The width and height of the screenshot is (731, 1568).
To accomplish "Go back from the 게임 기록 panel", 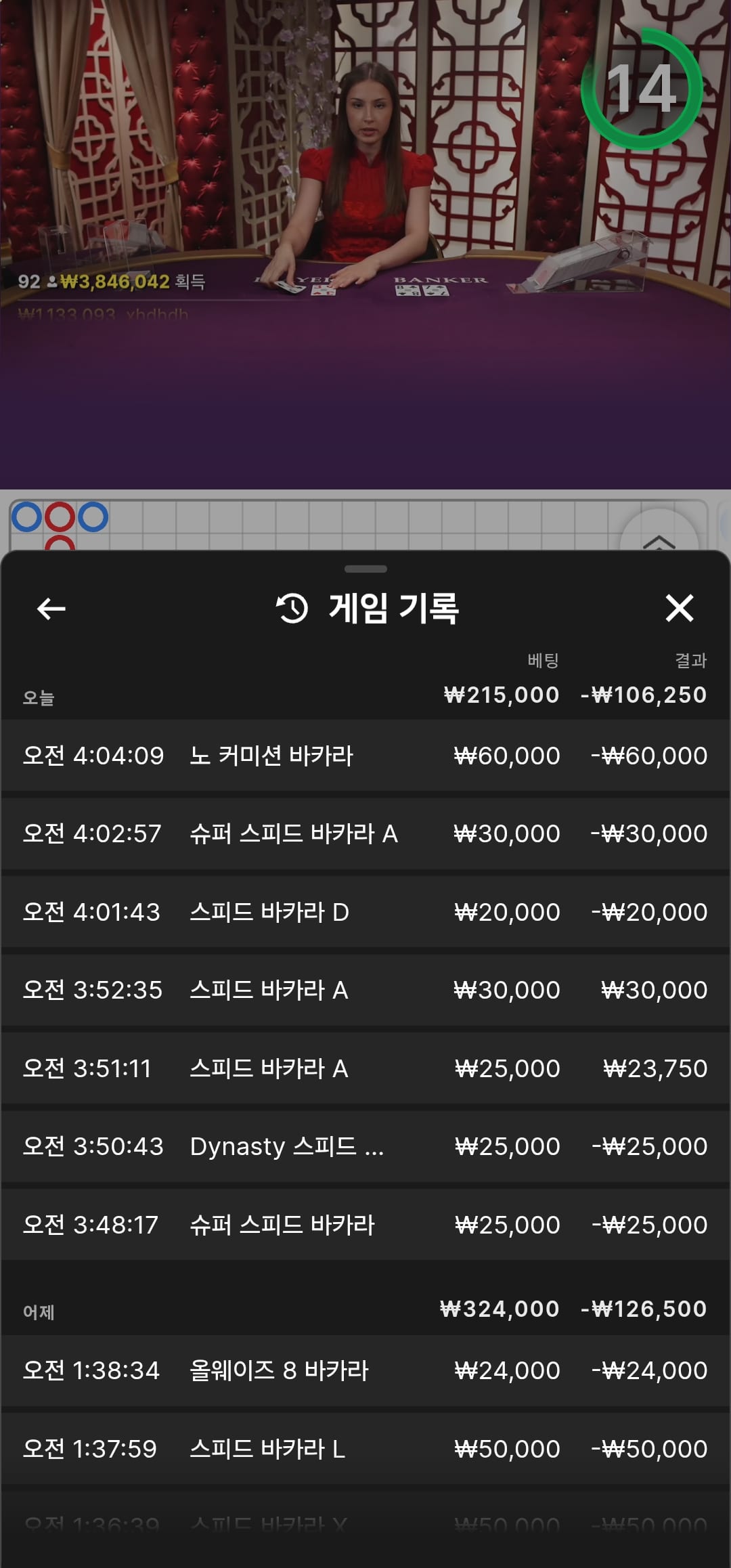I will (x=51, y=608).
